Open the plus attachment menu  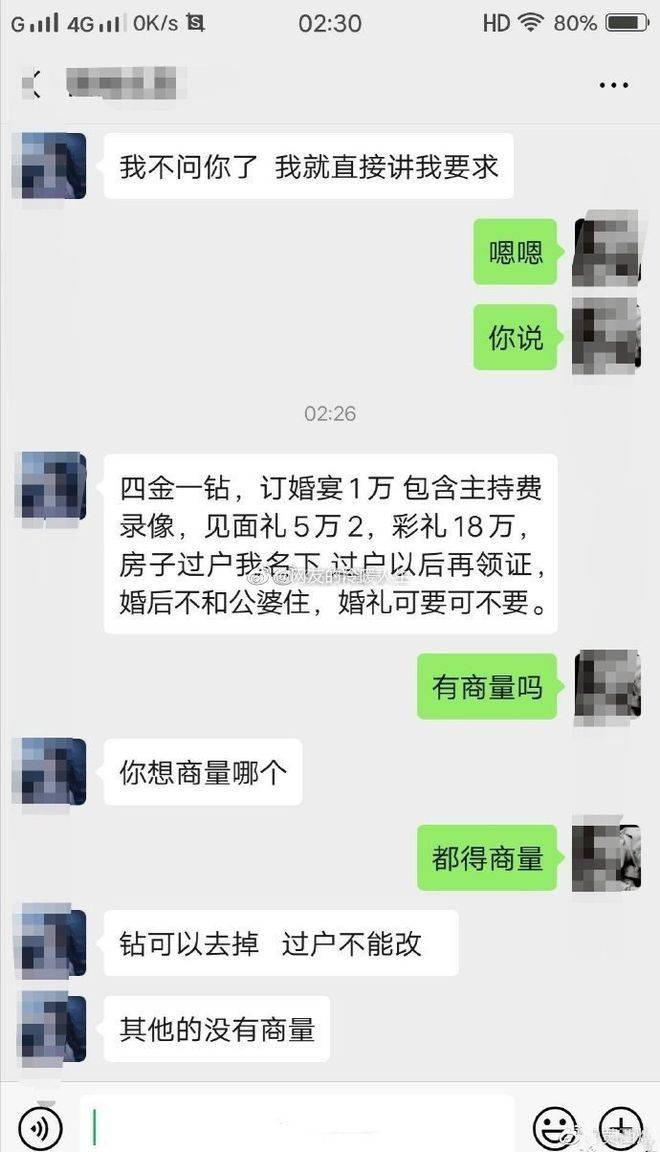coord(621,1129)
